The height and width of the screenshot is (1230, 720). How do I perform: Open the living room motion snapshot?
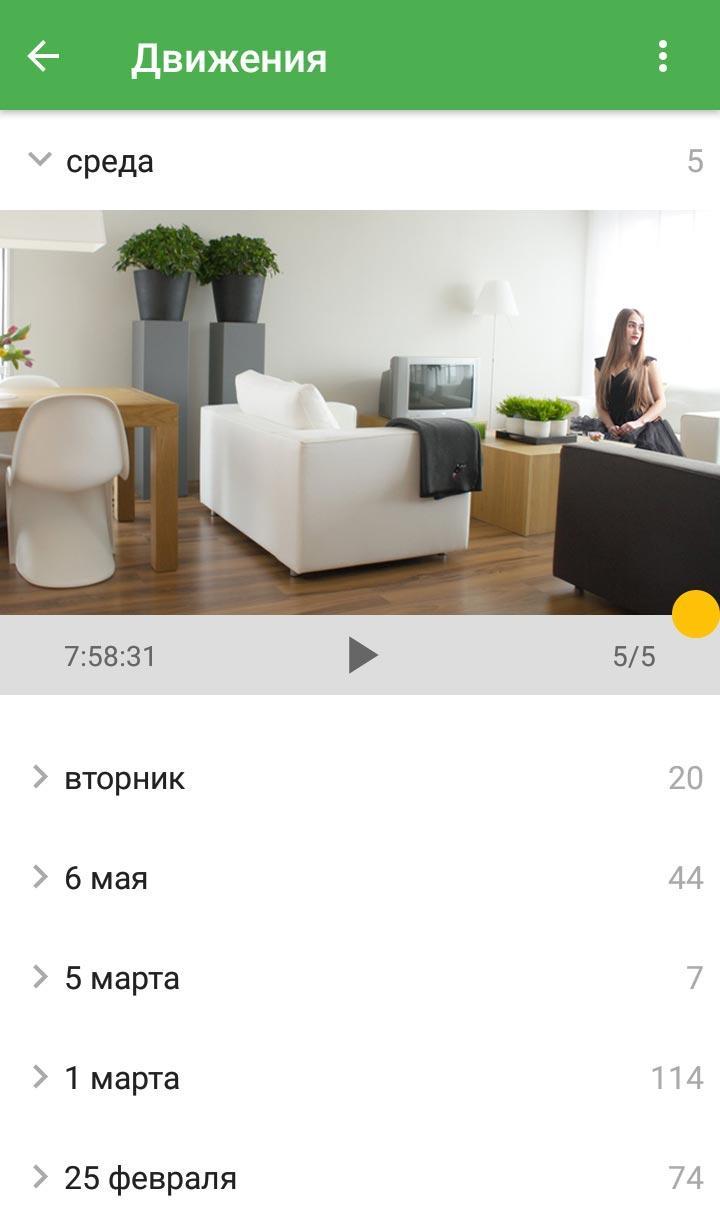360,412
